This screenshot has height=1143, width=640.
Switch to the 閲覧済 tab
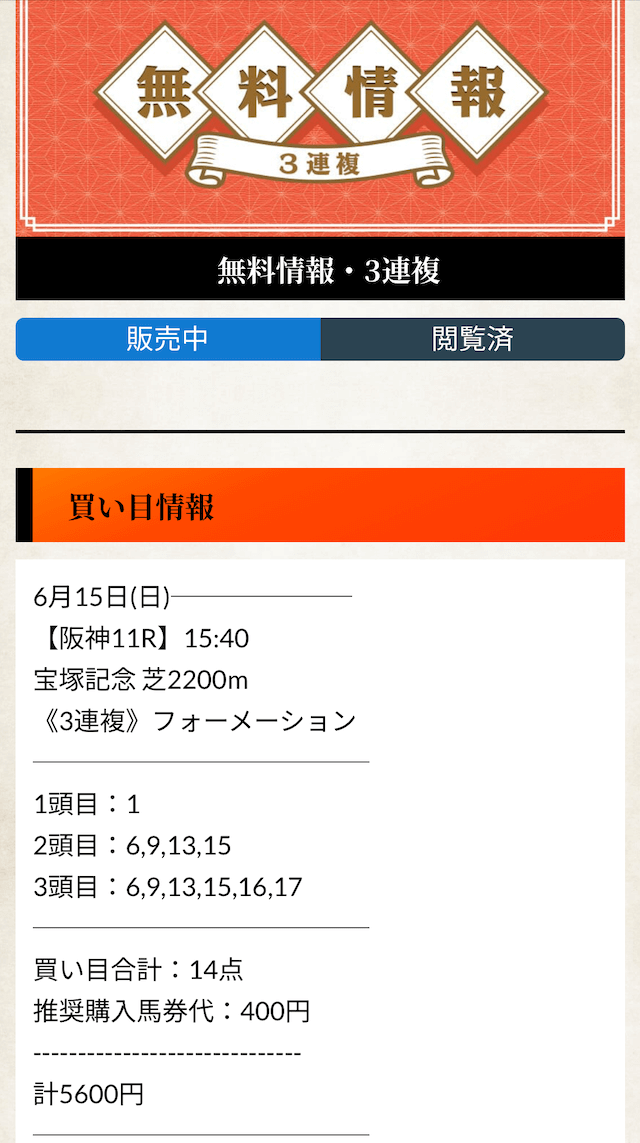click(x=472, y=339)
